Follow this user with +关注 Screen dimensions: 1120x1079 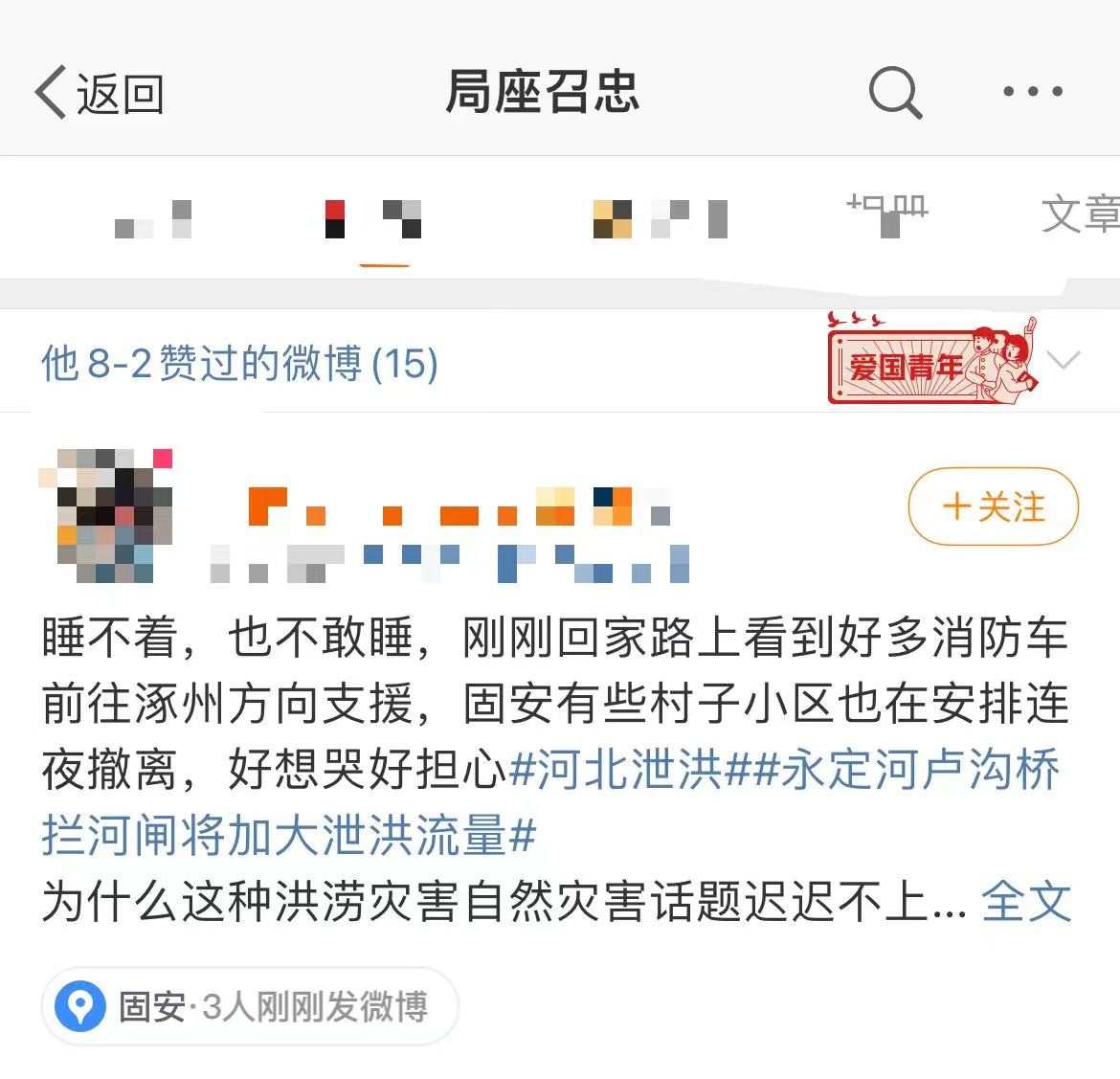point(993,506)
